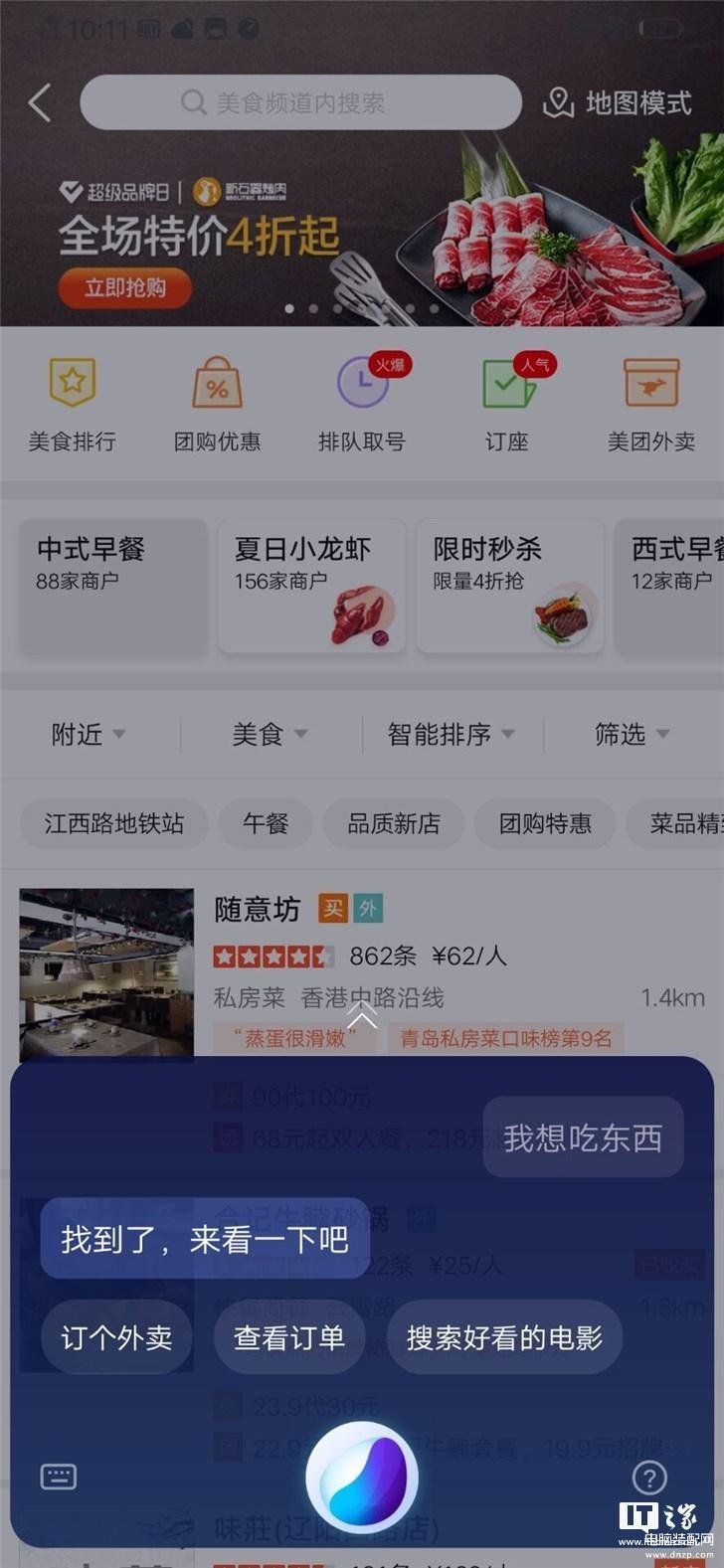Select the 江西路地铁站 chip
Viewport: 724px width, 1568px height.
(x=114, y=823)
